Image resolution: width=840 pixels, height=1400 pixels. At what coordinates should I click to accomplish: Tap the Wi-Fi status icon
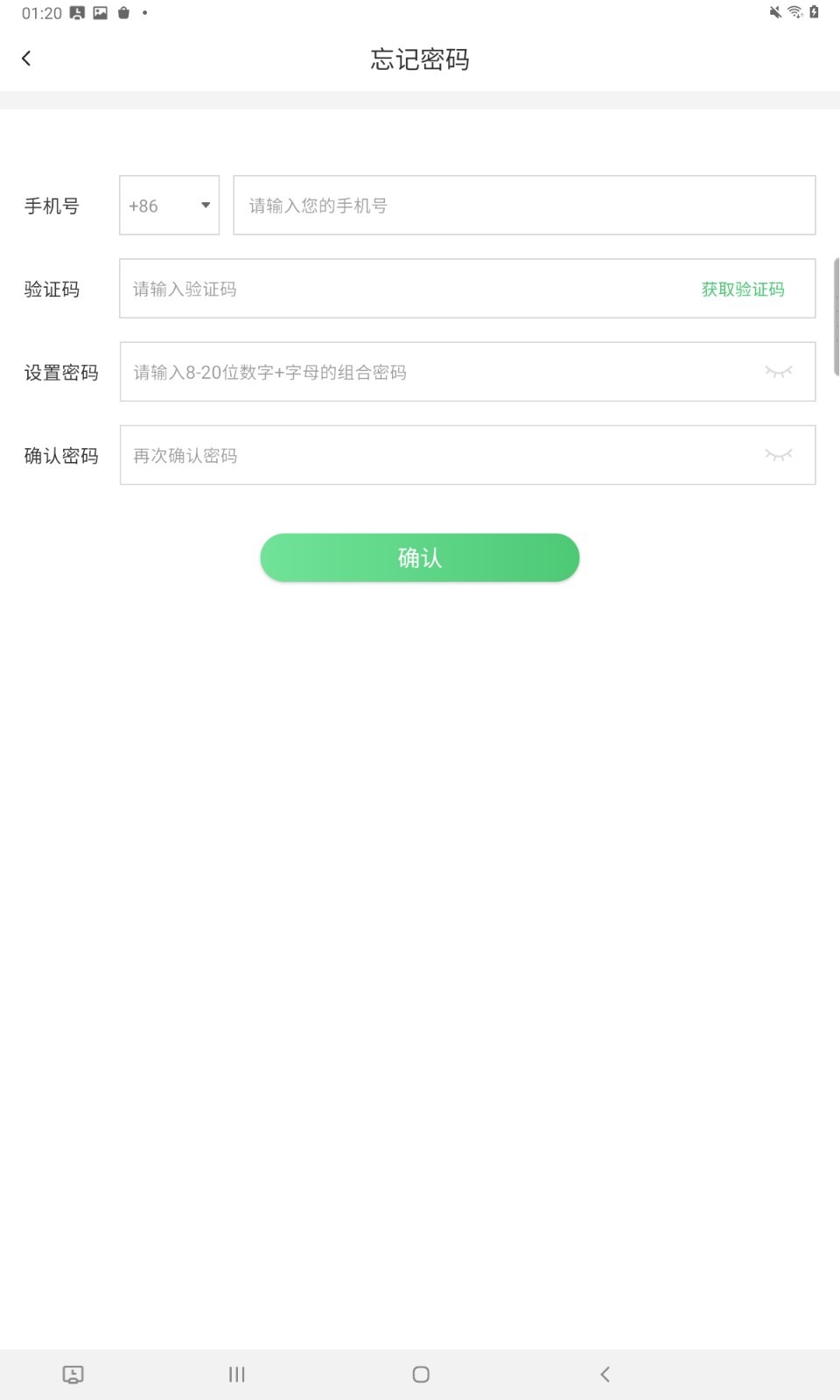pos(794,12)
